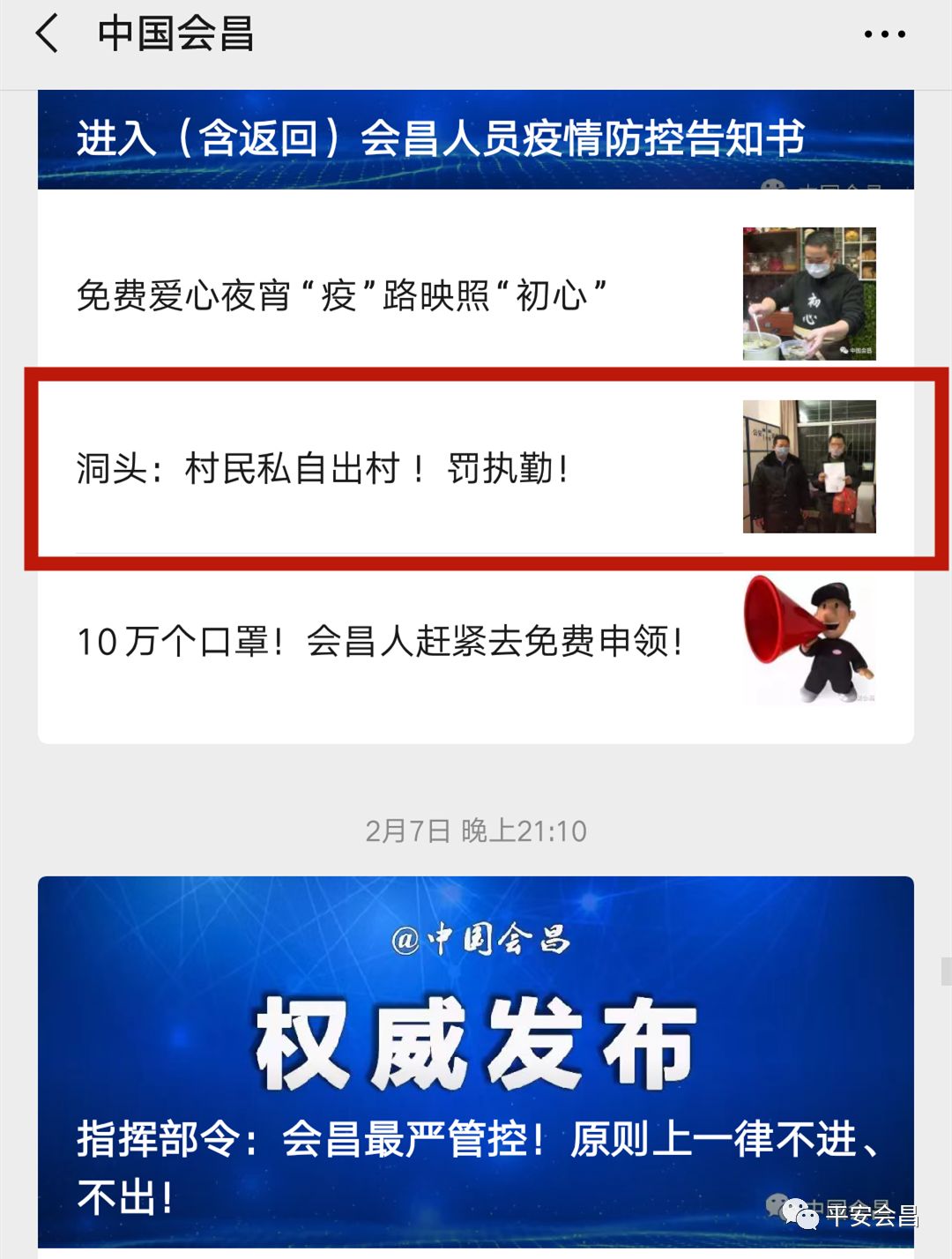
Task: Open the 疫情防控告知书 banner article
Action: (x=475, y=139)
